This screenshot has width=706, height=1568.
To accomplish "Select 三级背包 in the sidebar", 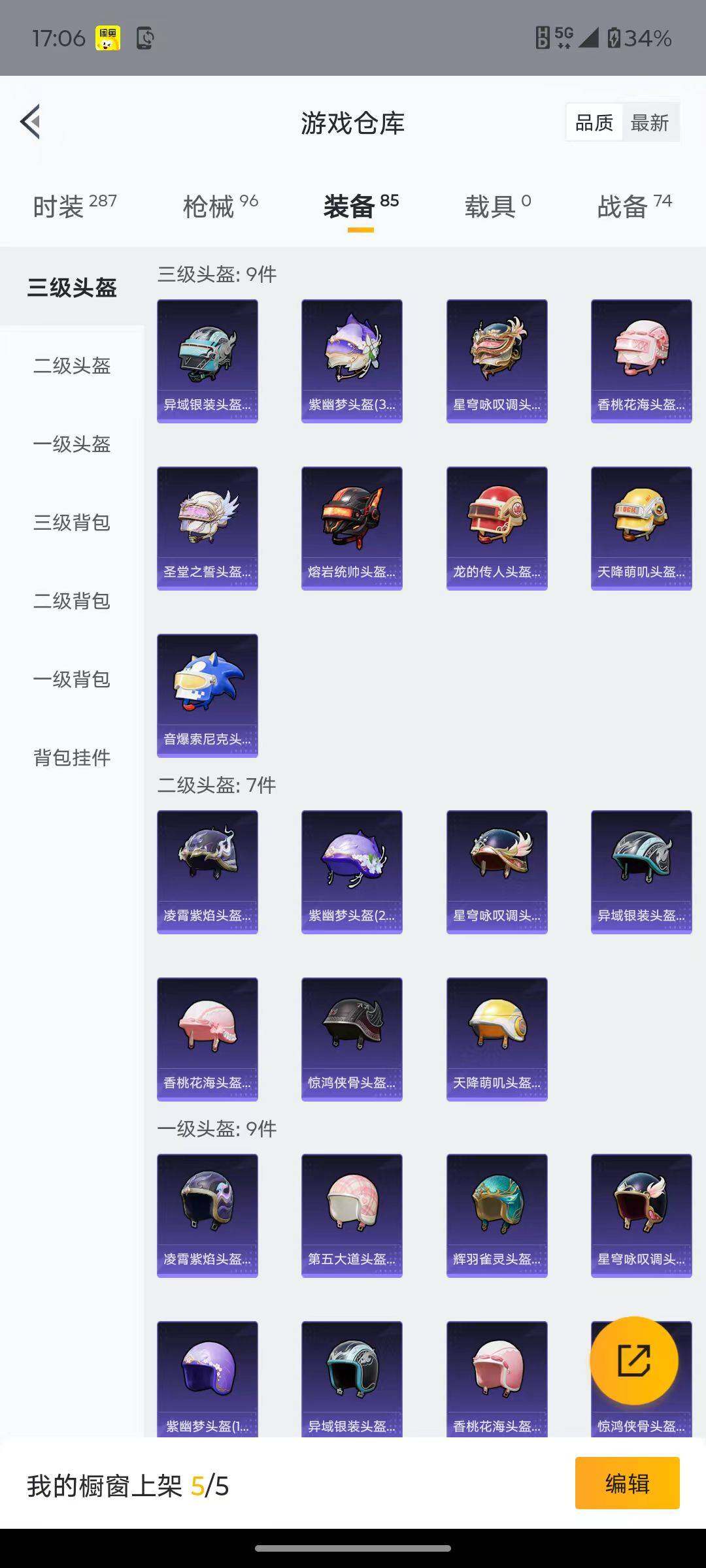I will coord(72,523).
